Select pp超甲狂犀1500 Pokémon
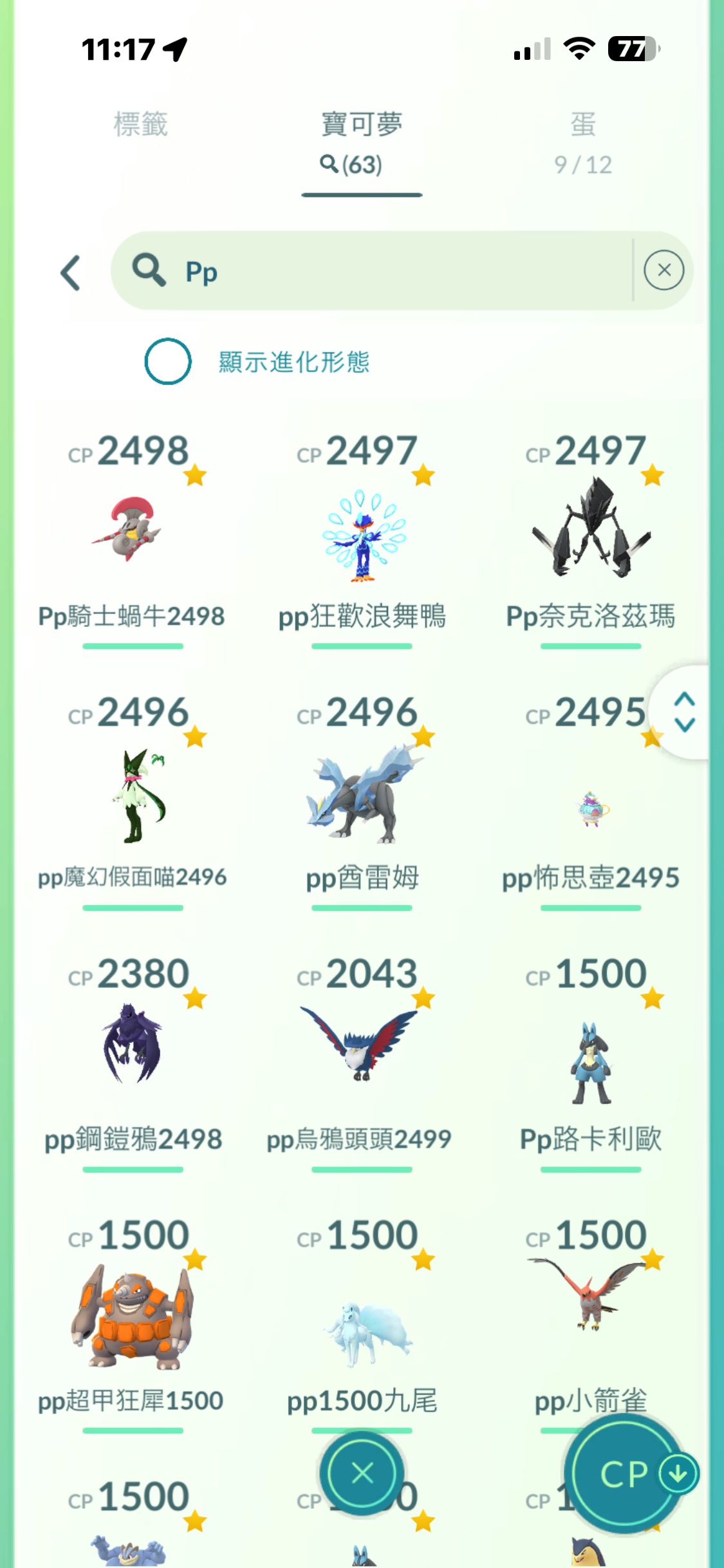This screenshot has width=724, height=1568. coord(132,1316)
